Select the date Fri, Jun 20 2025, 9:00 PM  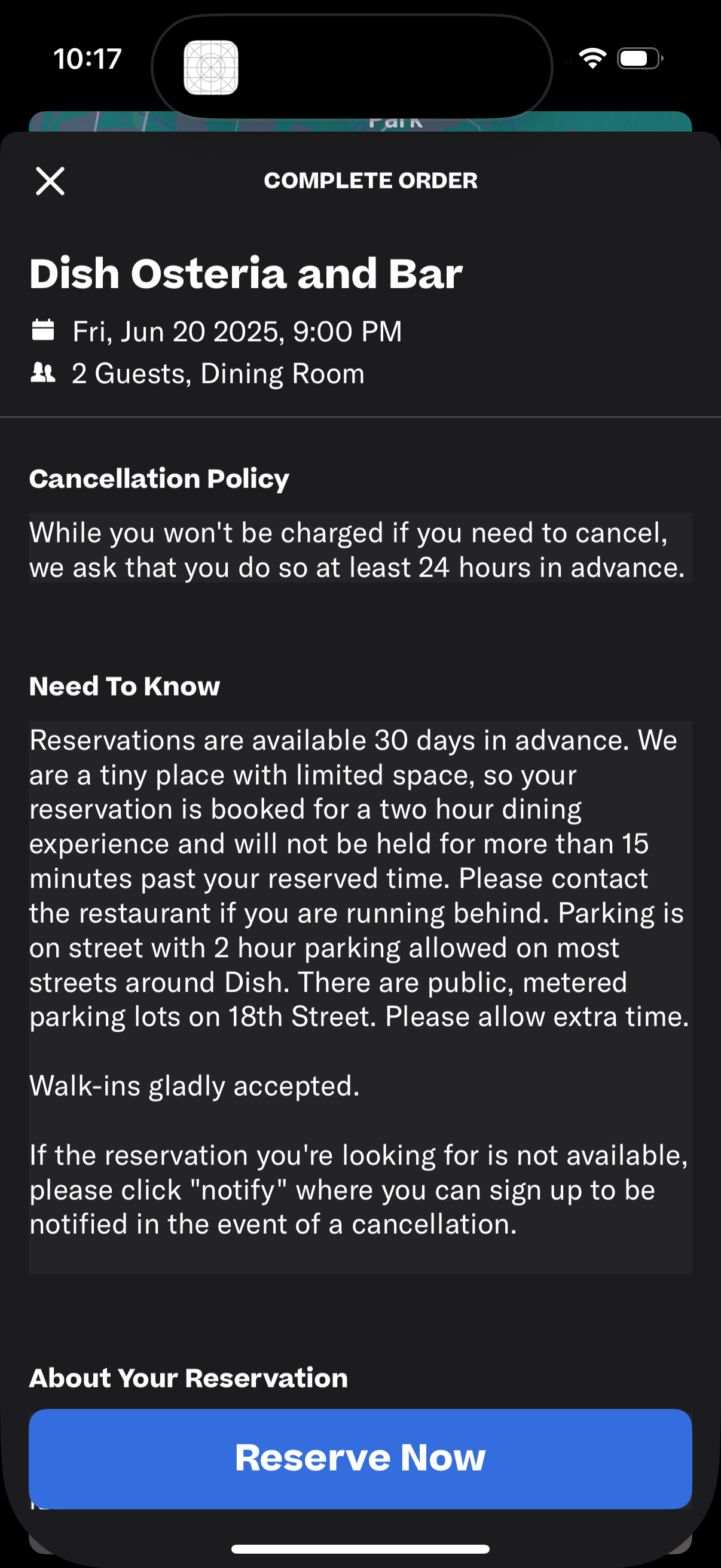point(238,331)
